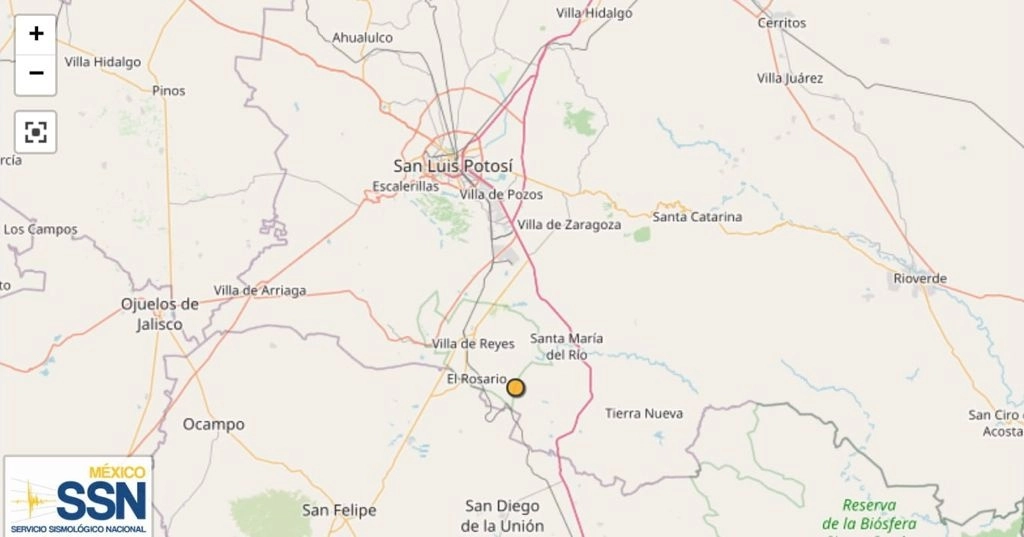Zoom out of the map

pos(36,74)
